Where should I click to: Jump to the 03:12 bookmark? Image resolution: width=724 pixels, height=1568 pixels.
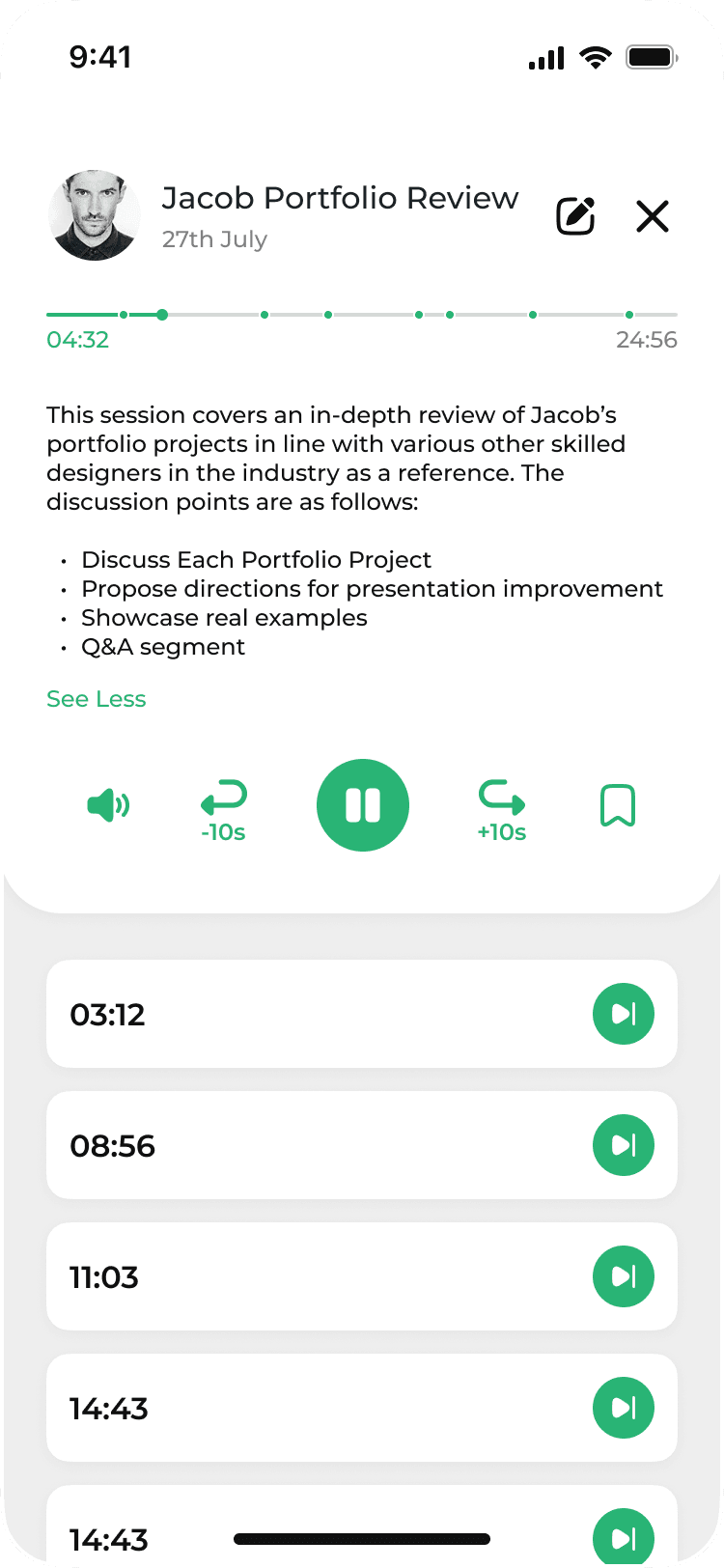(x=624, y=1014)
